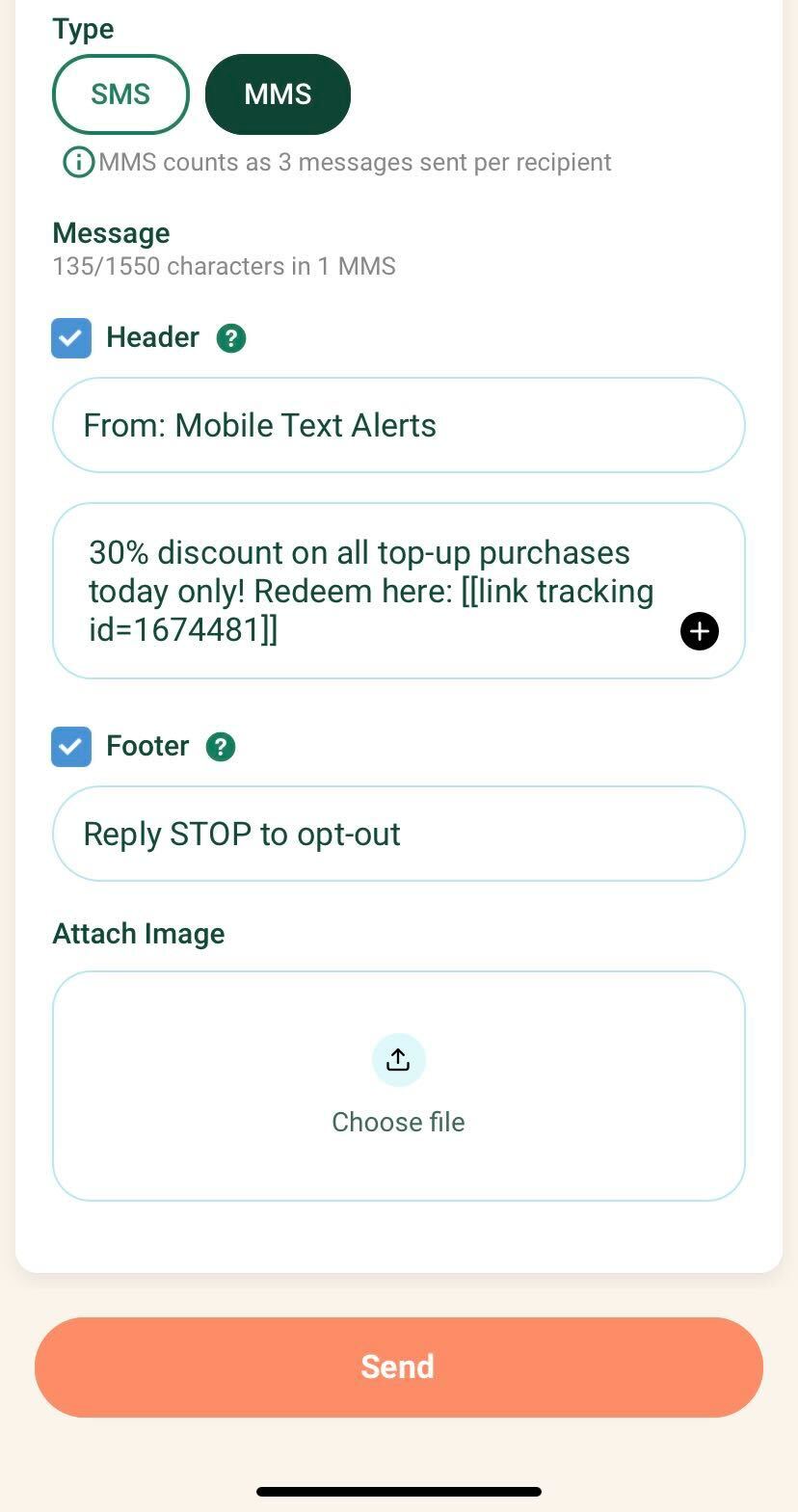Select the MMS message type
Image resolution: width=798 pixels, height=1512 pixels.
click(x=278, y=94)
